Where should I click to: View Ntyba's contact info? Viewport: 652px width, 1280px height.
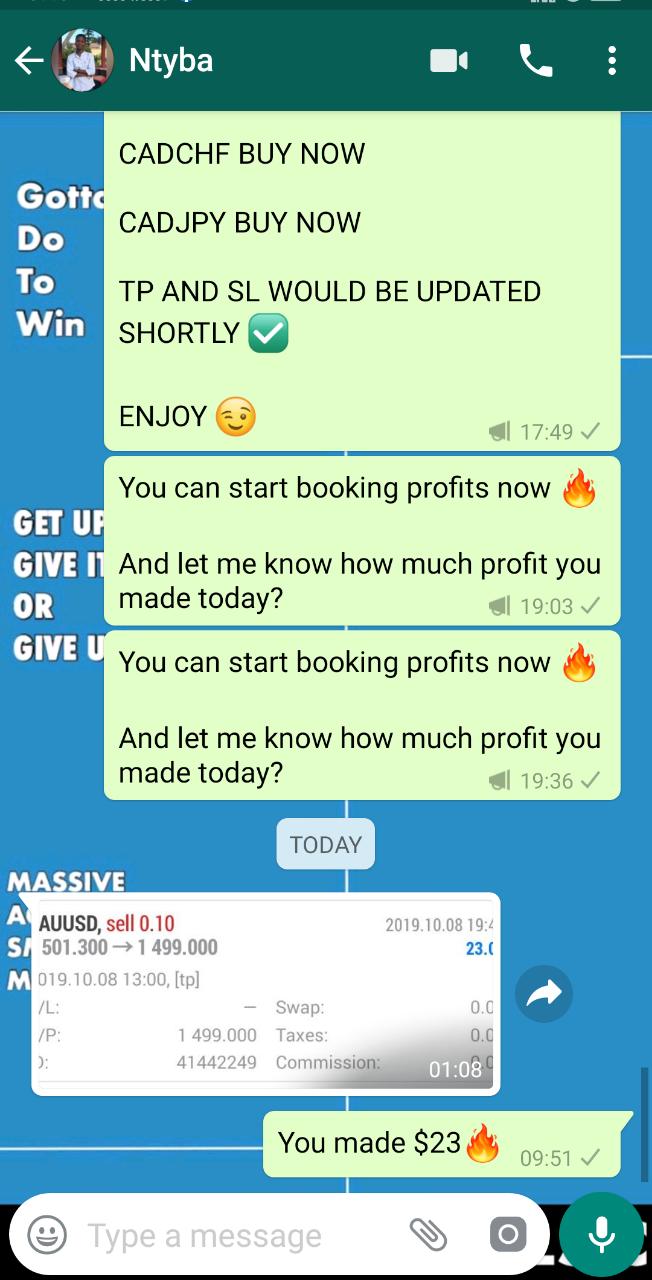coord(171,61)
